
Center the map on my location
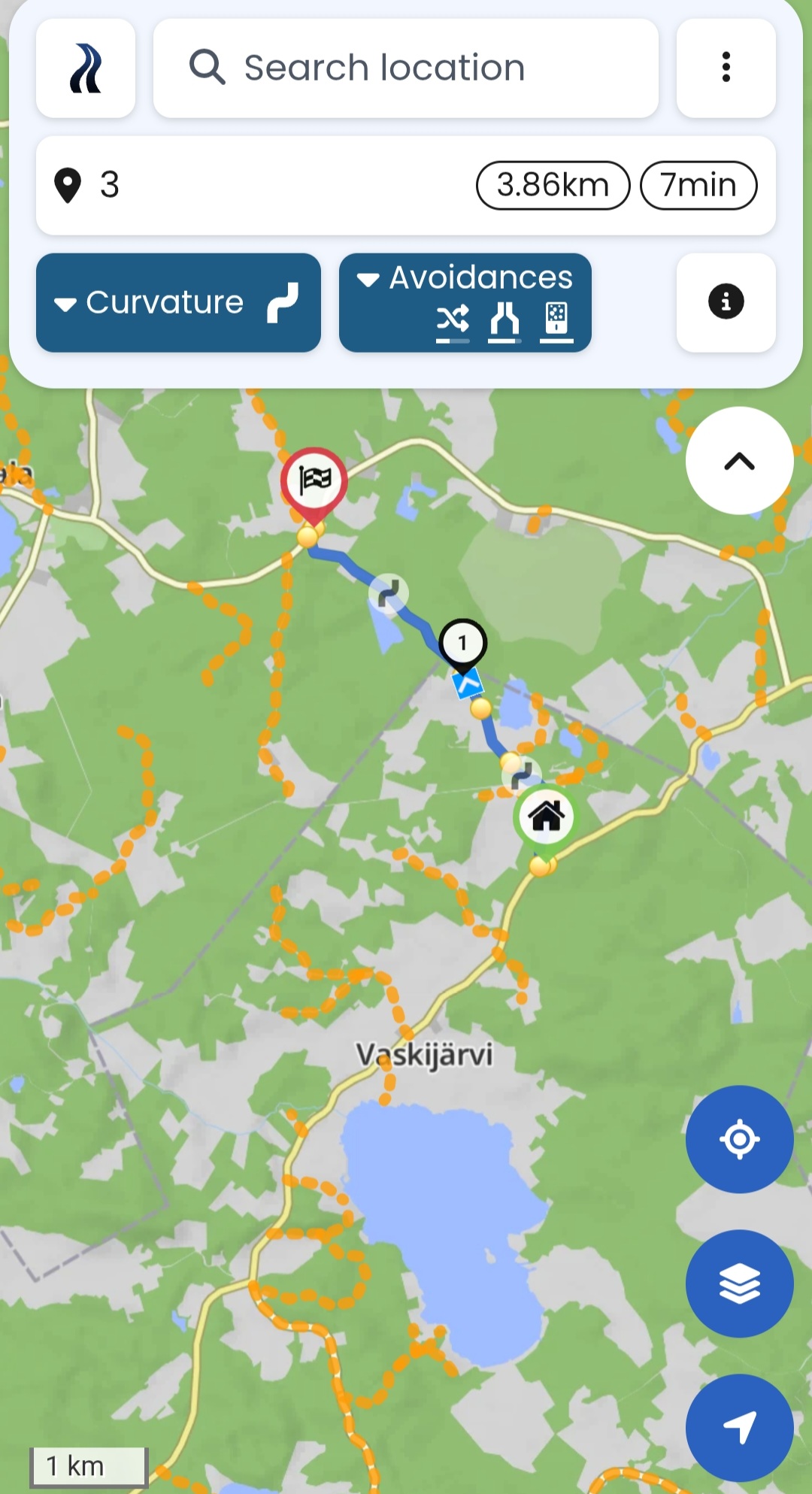click(739, 1139)
